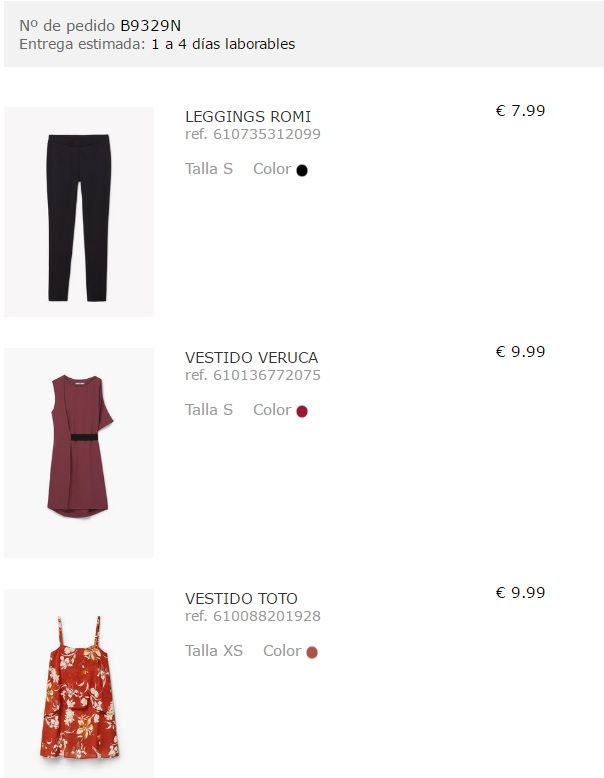Screen dimensions: 604x778
Task: Open the Vestido Veruca product image
Action: 79,453
